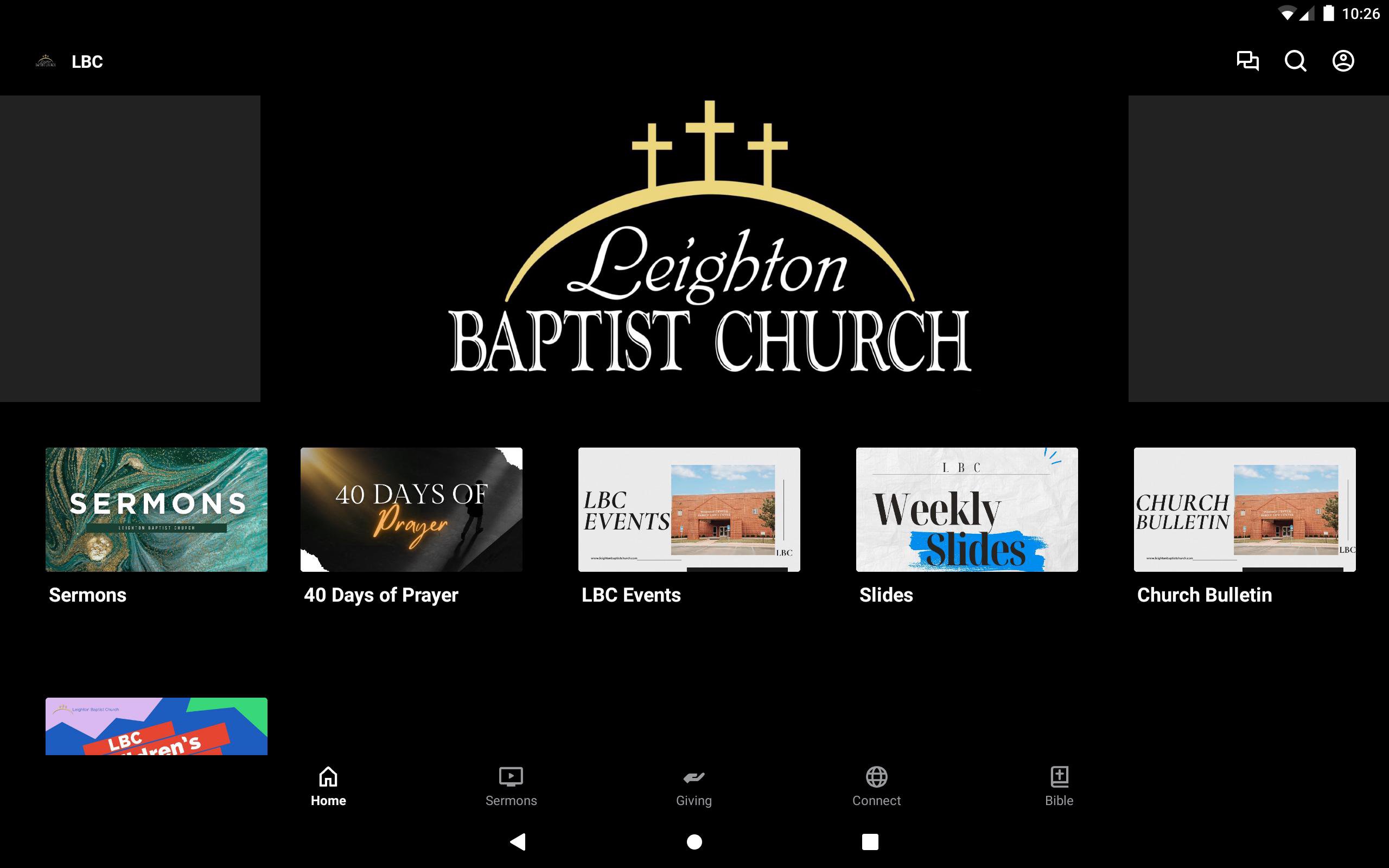Switch to the Bible tab
This screenshot has width=1389, height=868.
pyautogui.click(x=1059, y=786)
